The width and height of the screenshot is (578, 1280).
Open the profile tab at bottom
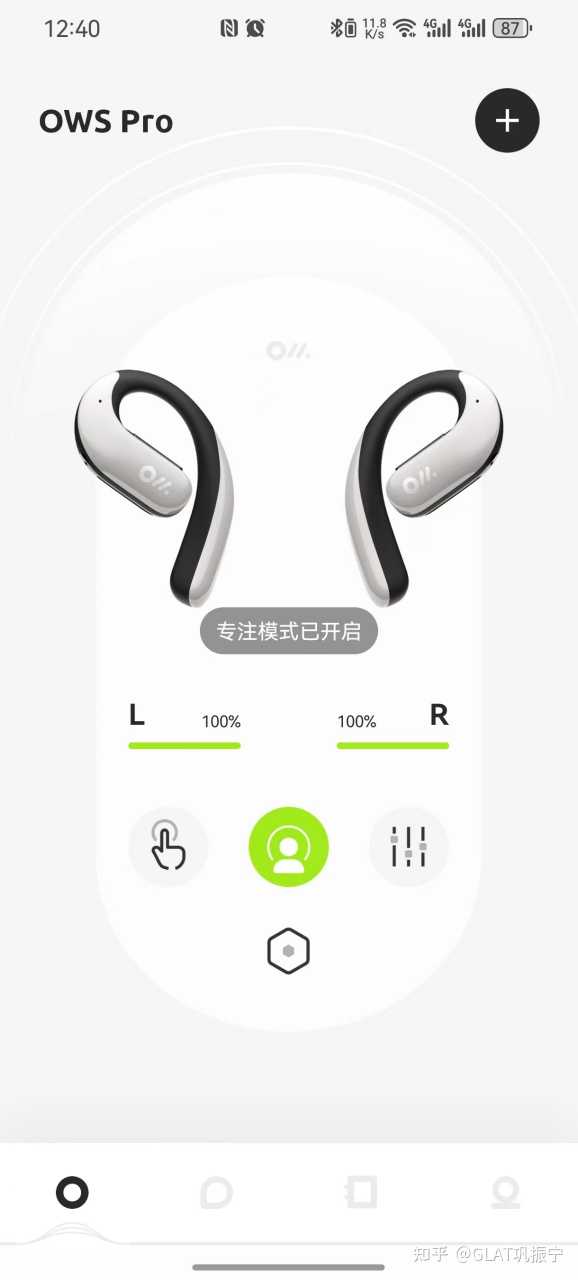point(505,1192)
